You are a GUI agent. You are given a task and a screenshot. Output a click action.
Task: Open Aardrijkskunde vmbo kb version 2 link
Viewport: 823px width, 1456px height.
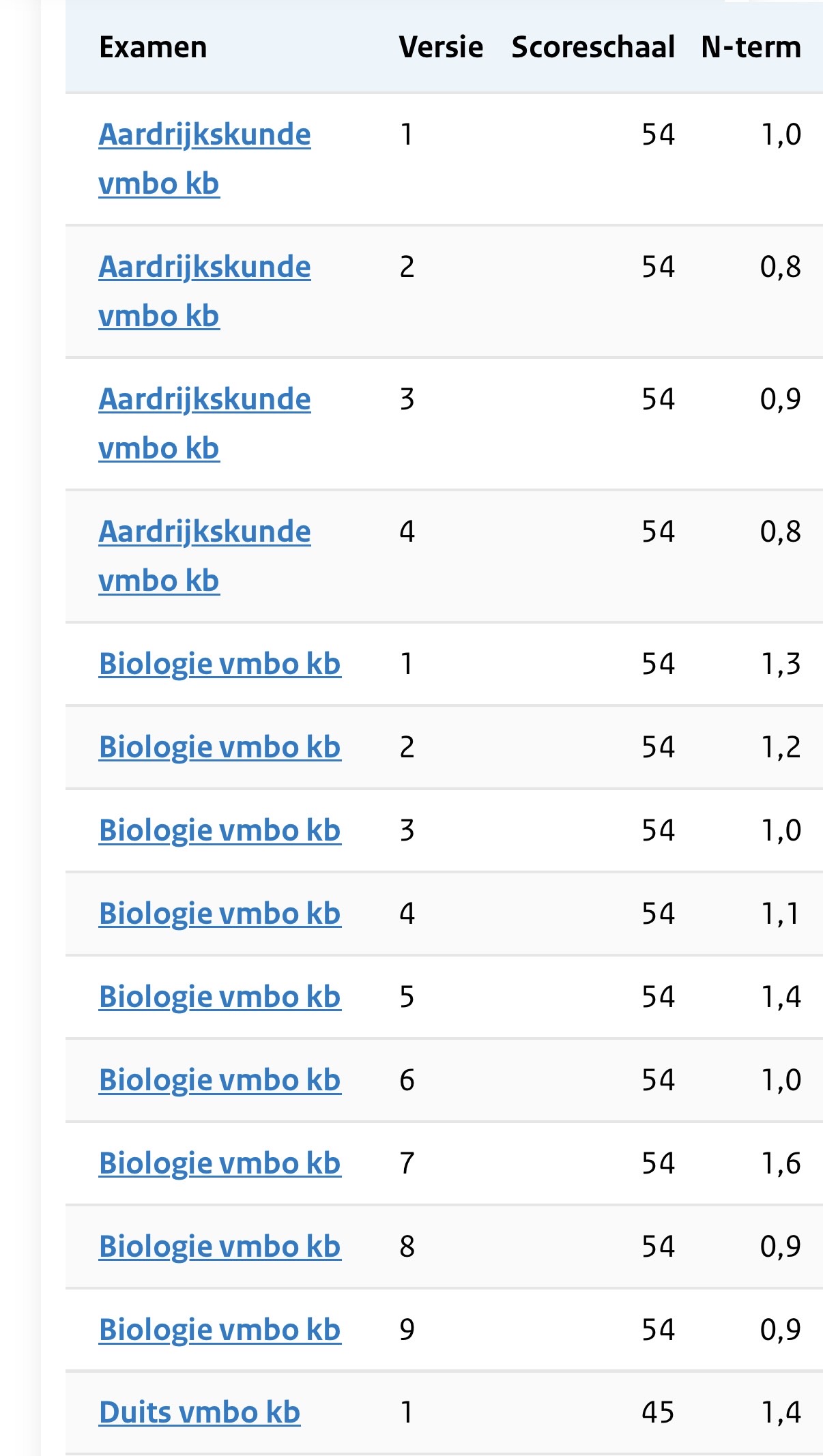(x=204, y=267)
